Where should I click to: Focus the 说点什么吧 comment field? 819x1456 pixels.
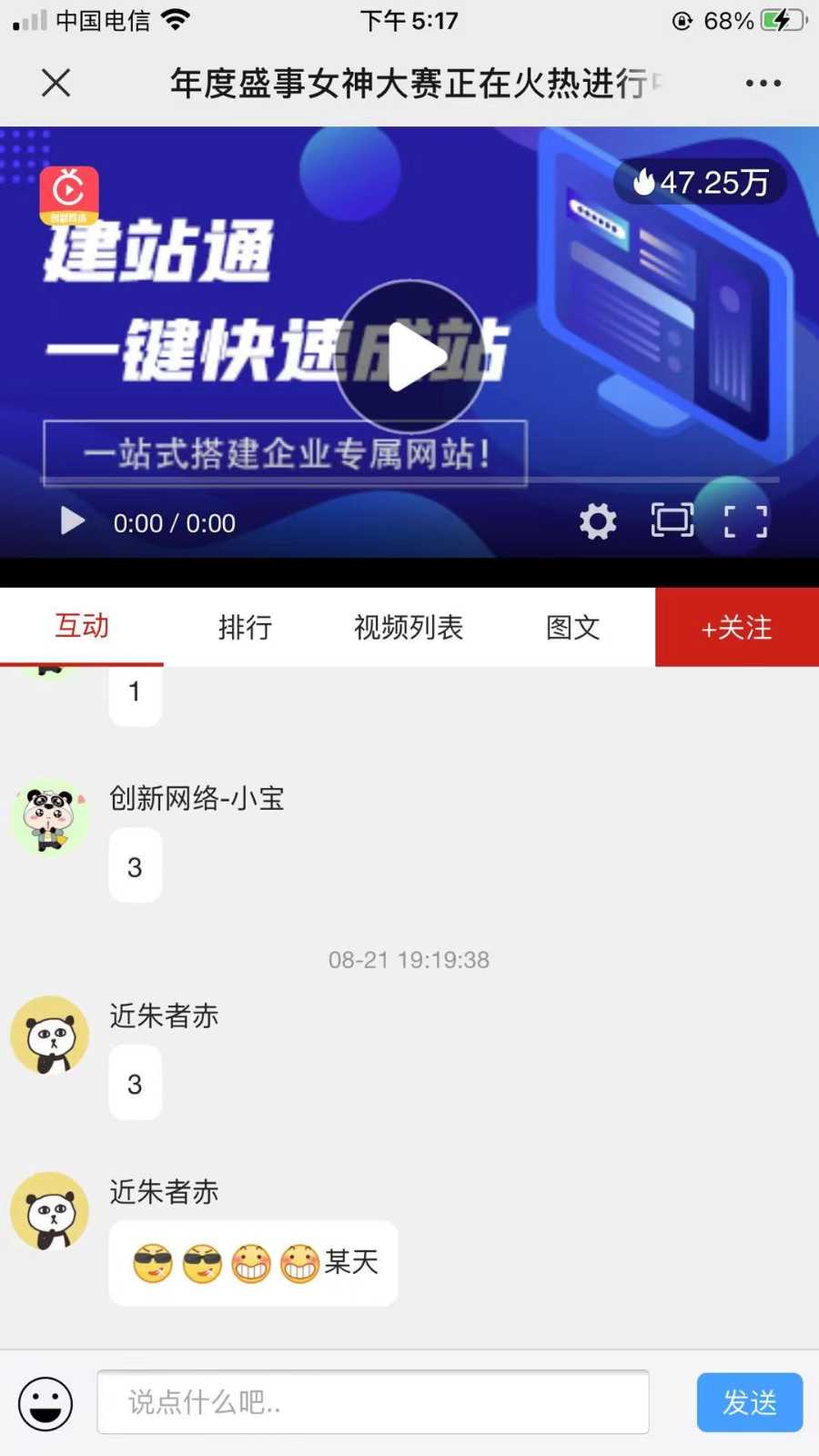pyautogui.click(x=373, y=1402)
